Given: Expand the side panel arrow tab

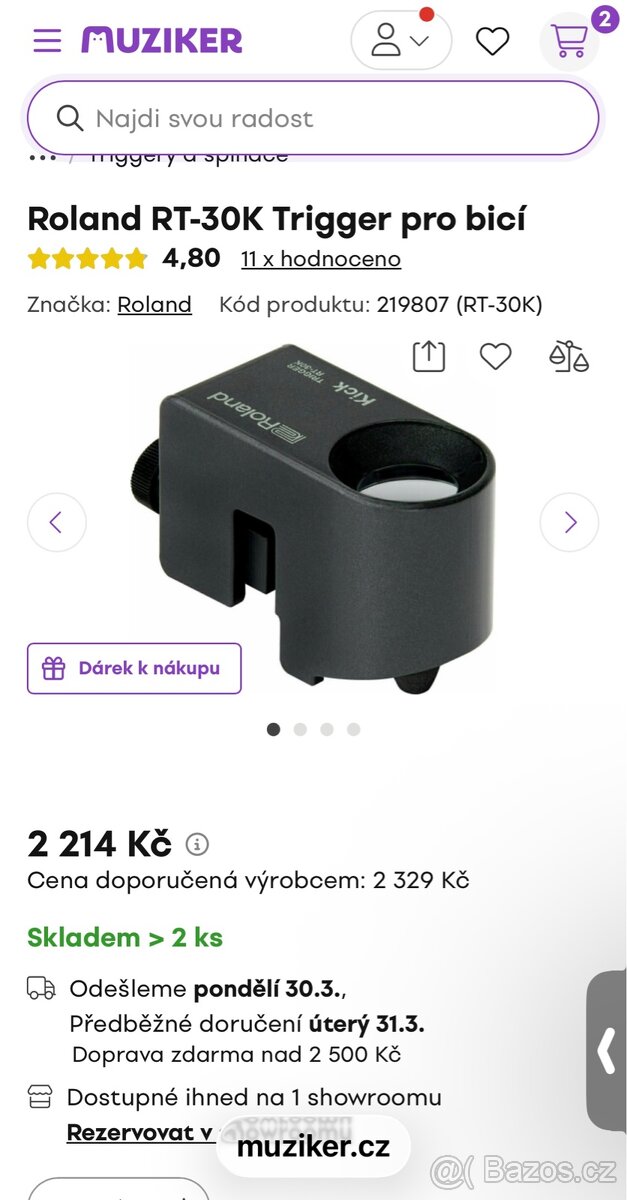Looking at the screenshot, I should pyautogui.click(x=606, y=1050).
